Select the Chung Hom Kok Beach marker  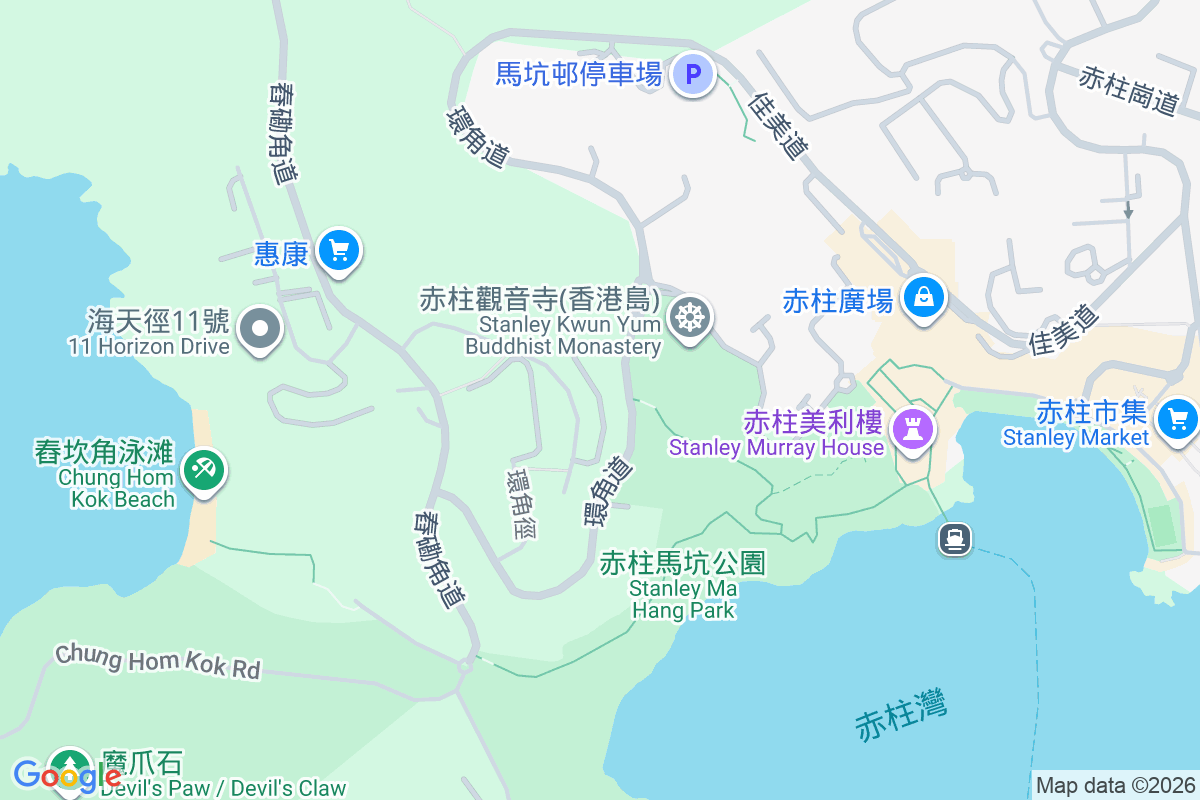pos(205,470)
